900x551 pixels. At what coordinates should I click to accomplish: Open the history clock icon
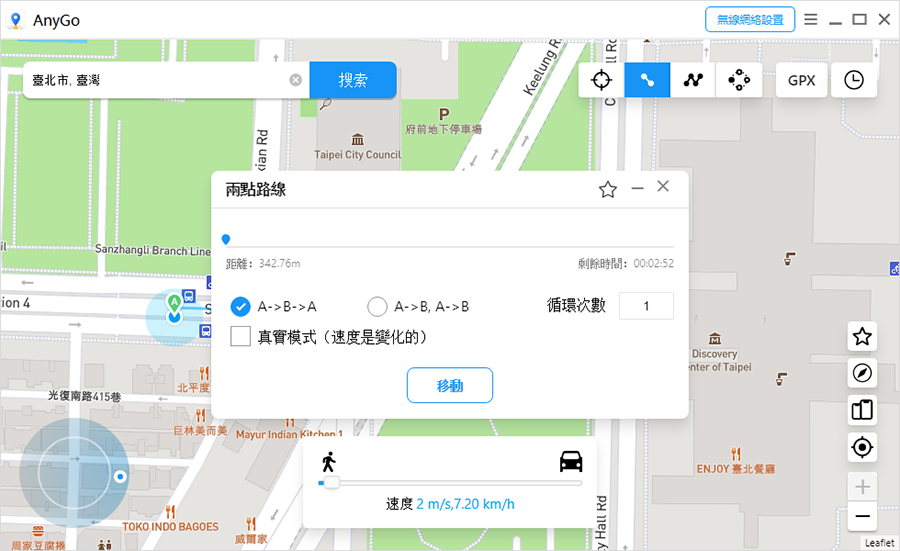853,81
